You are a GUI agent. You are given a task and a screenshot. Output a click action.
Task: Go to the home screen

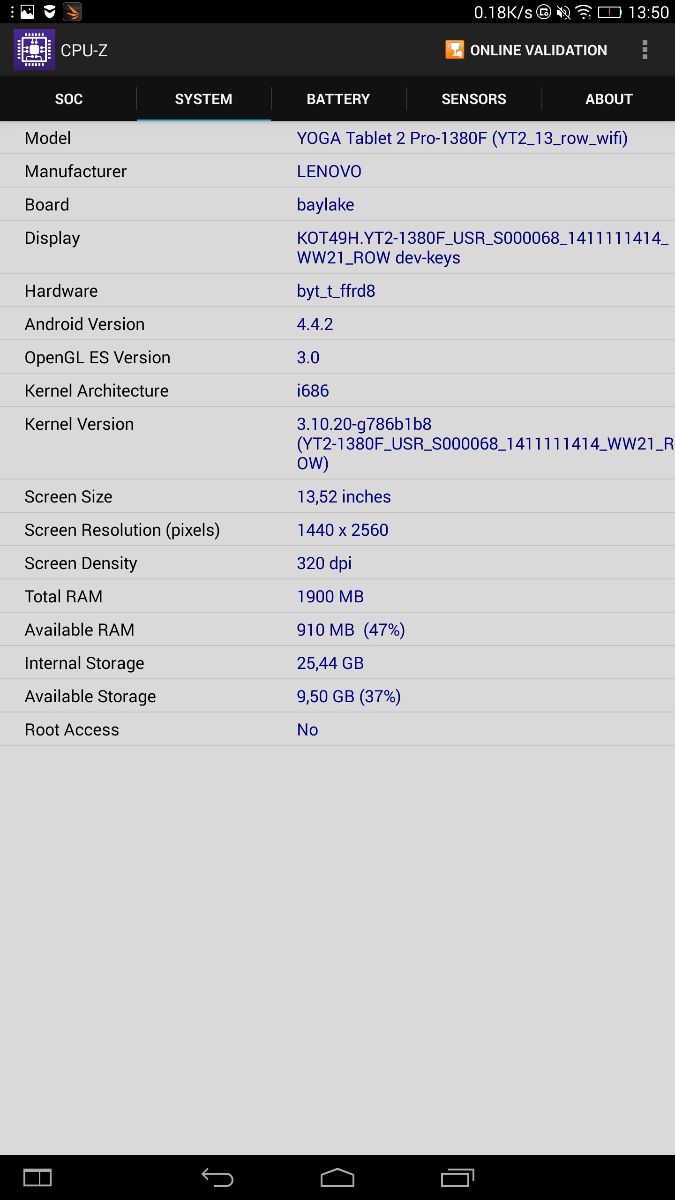(x=337, y=1177)
